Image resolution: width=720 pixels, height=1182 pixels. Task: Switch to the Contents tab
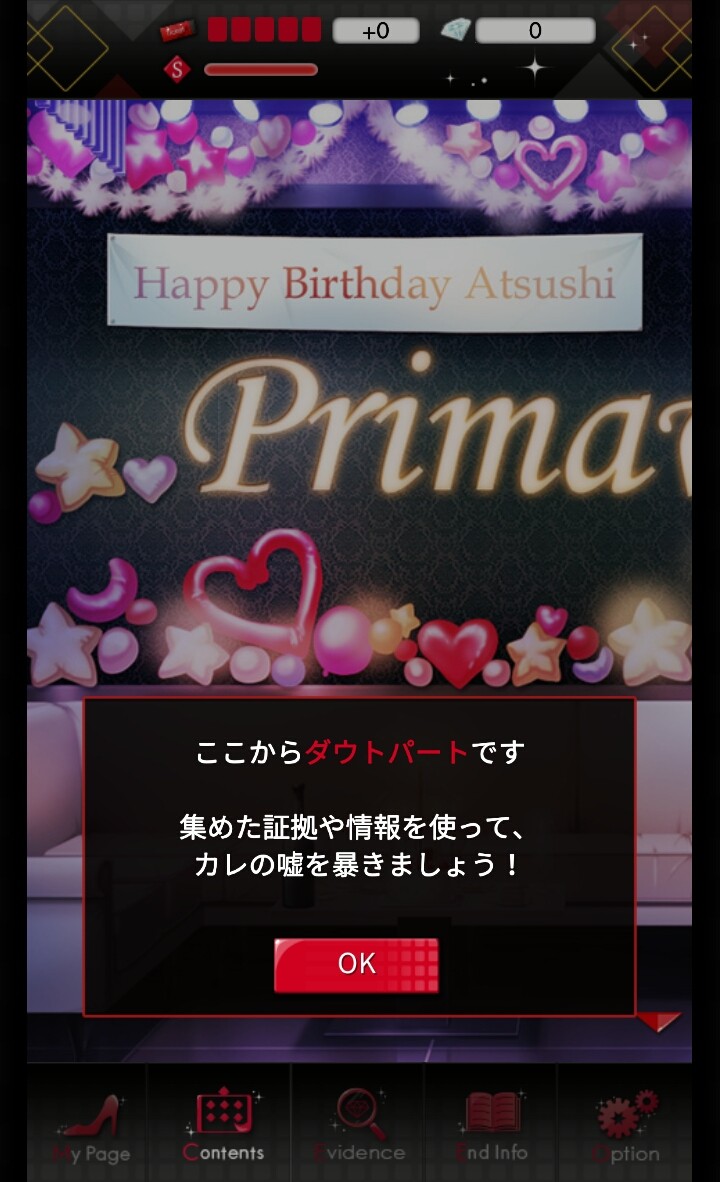tap(223, 1126)
